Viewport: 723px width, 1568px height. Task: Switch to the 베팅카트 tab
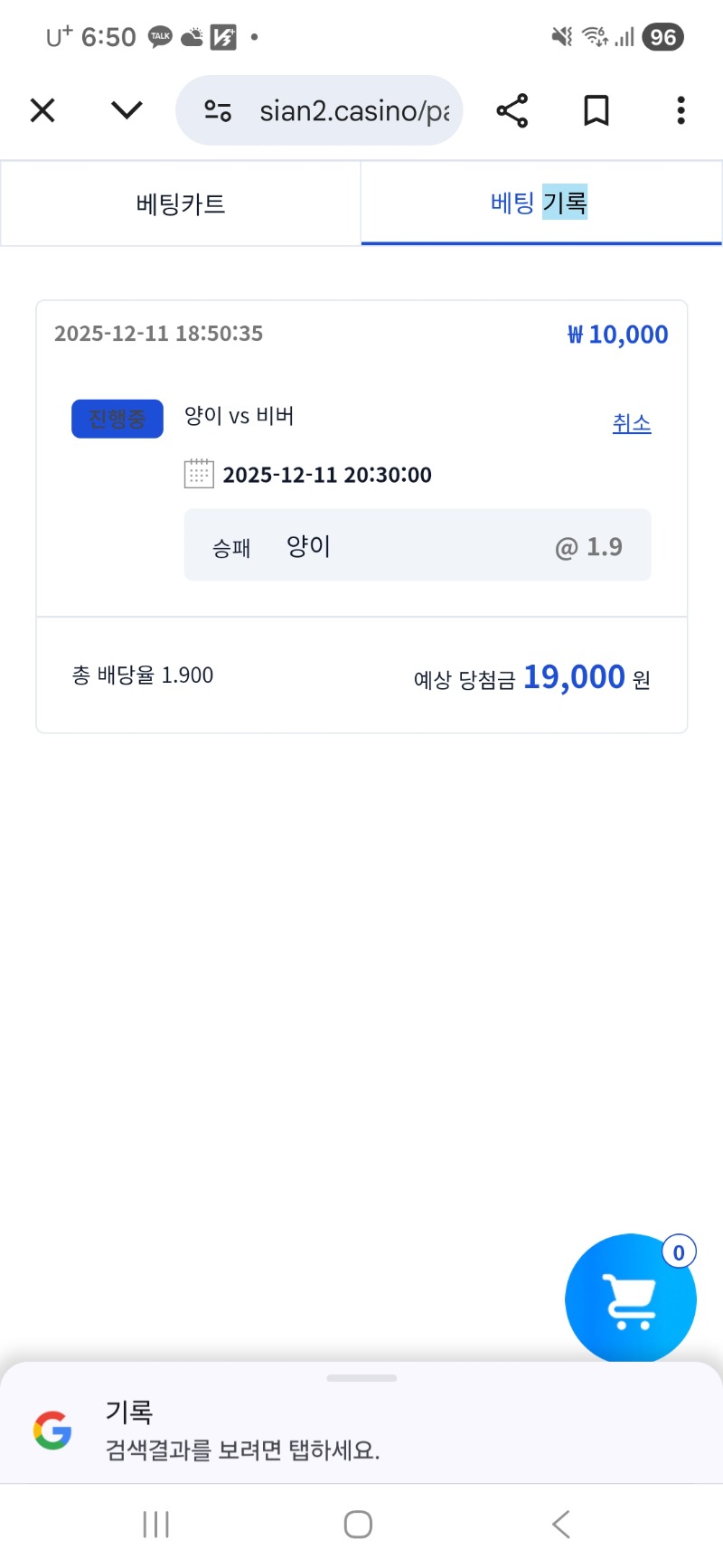(x=180, y=203)
